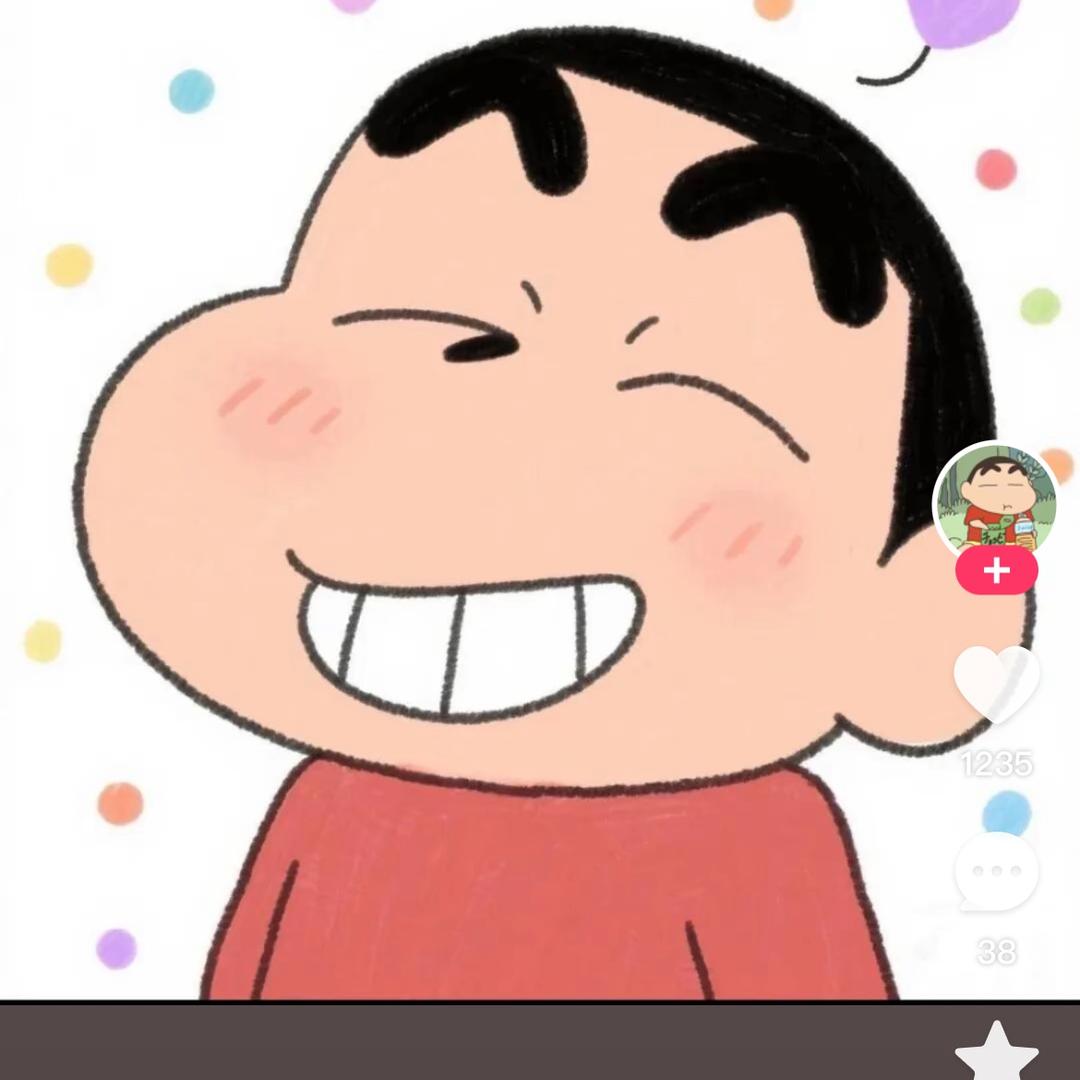Open the creator's profile avatar
Image resolution: width=1080 pixels, height=1080 pixels.
[x=995, y=500]
